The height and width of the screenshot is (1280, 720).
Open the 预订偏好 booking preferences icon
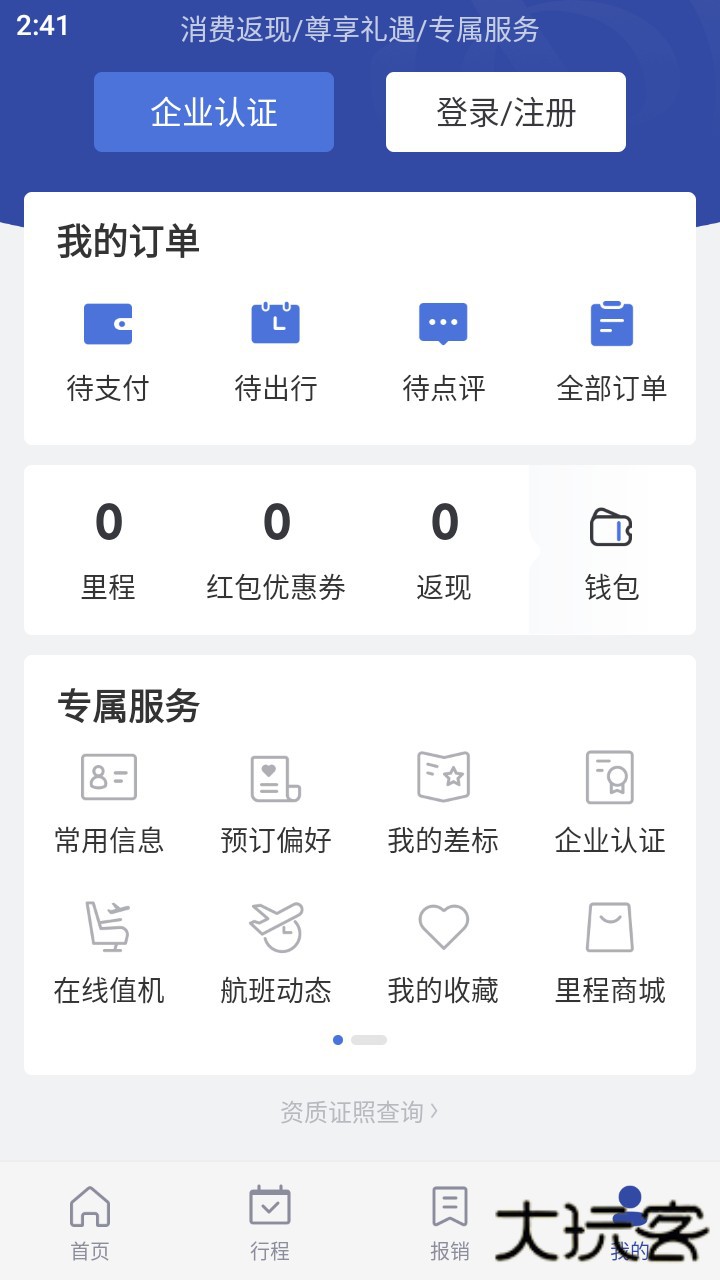tap(276, 776)
